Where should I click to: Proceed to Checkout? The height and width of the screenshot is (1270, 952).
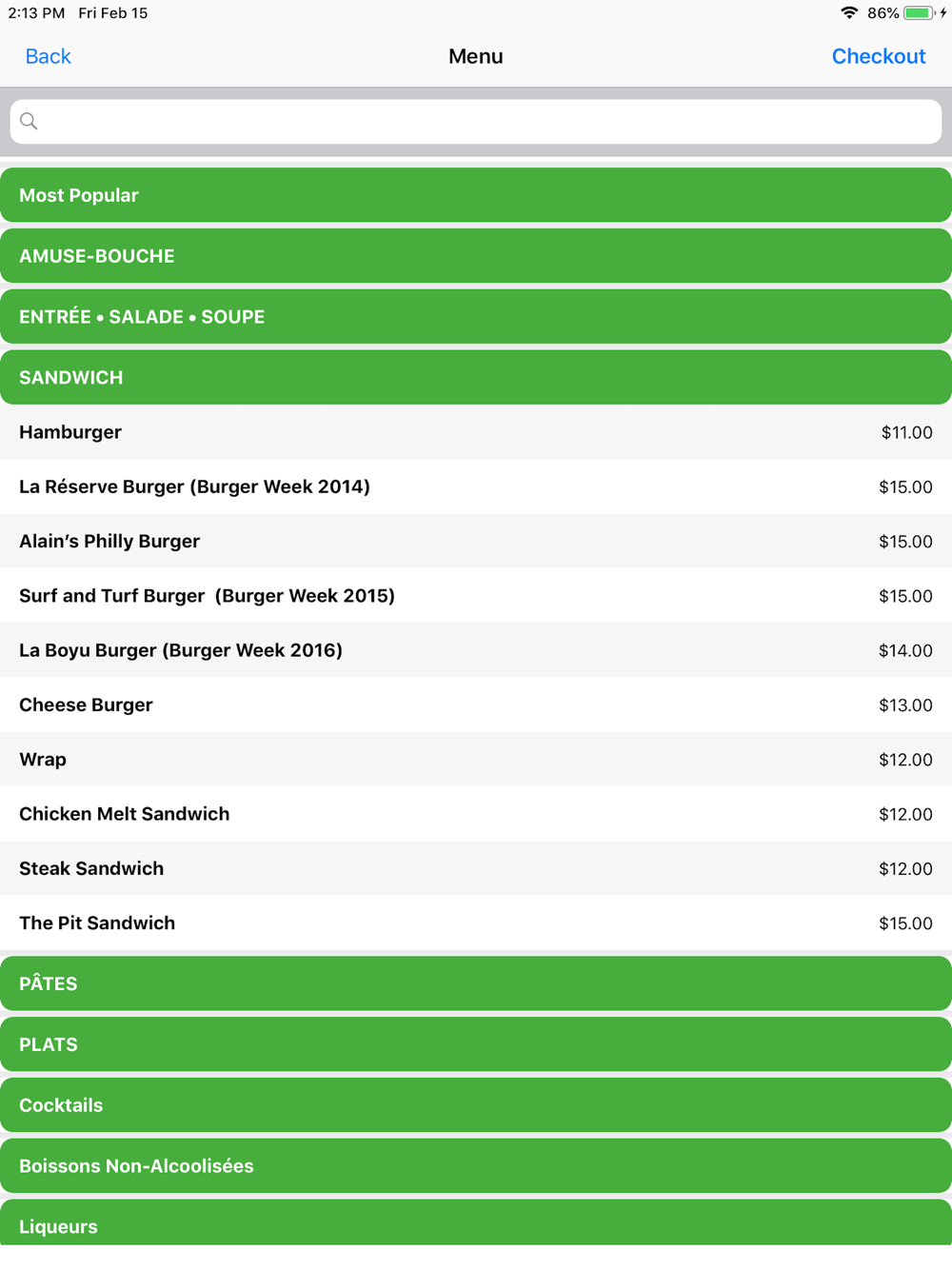pos(878,56)
